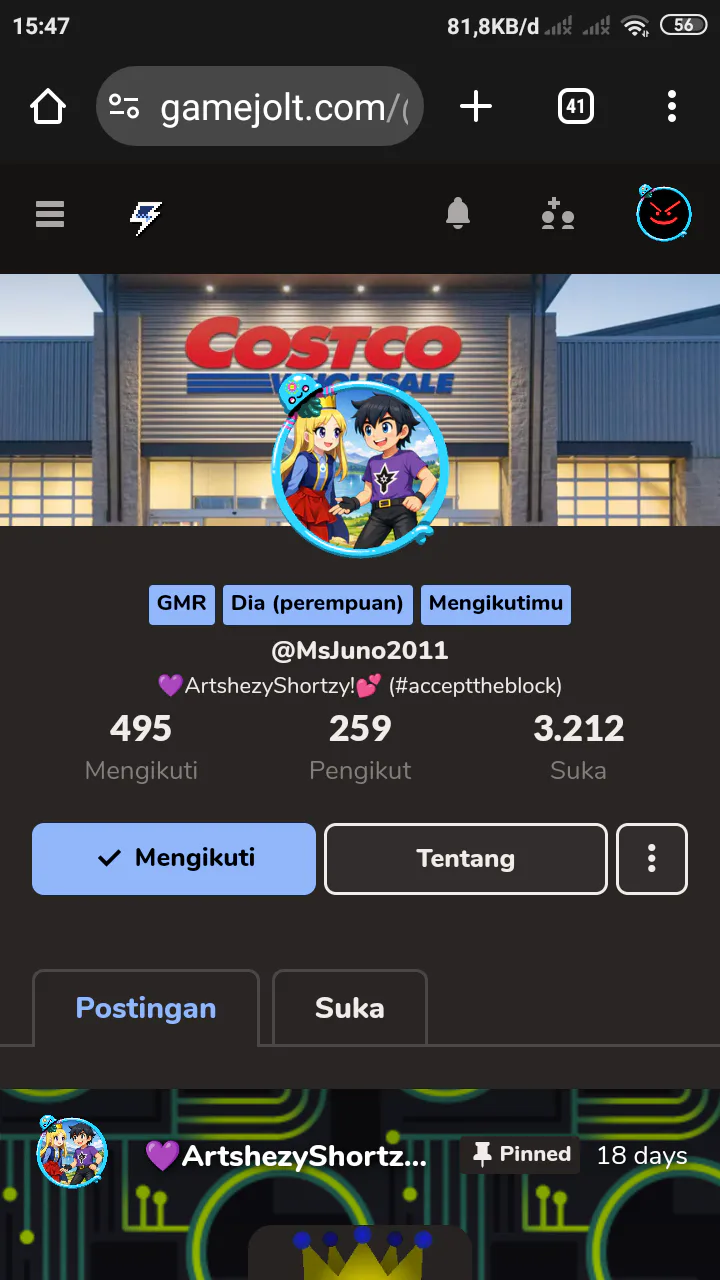View MsJuno2011's profile picture

[360, 470]
